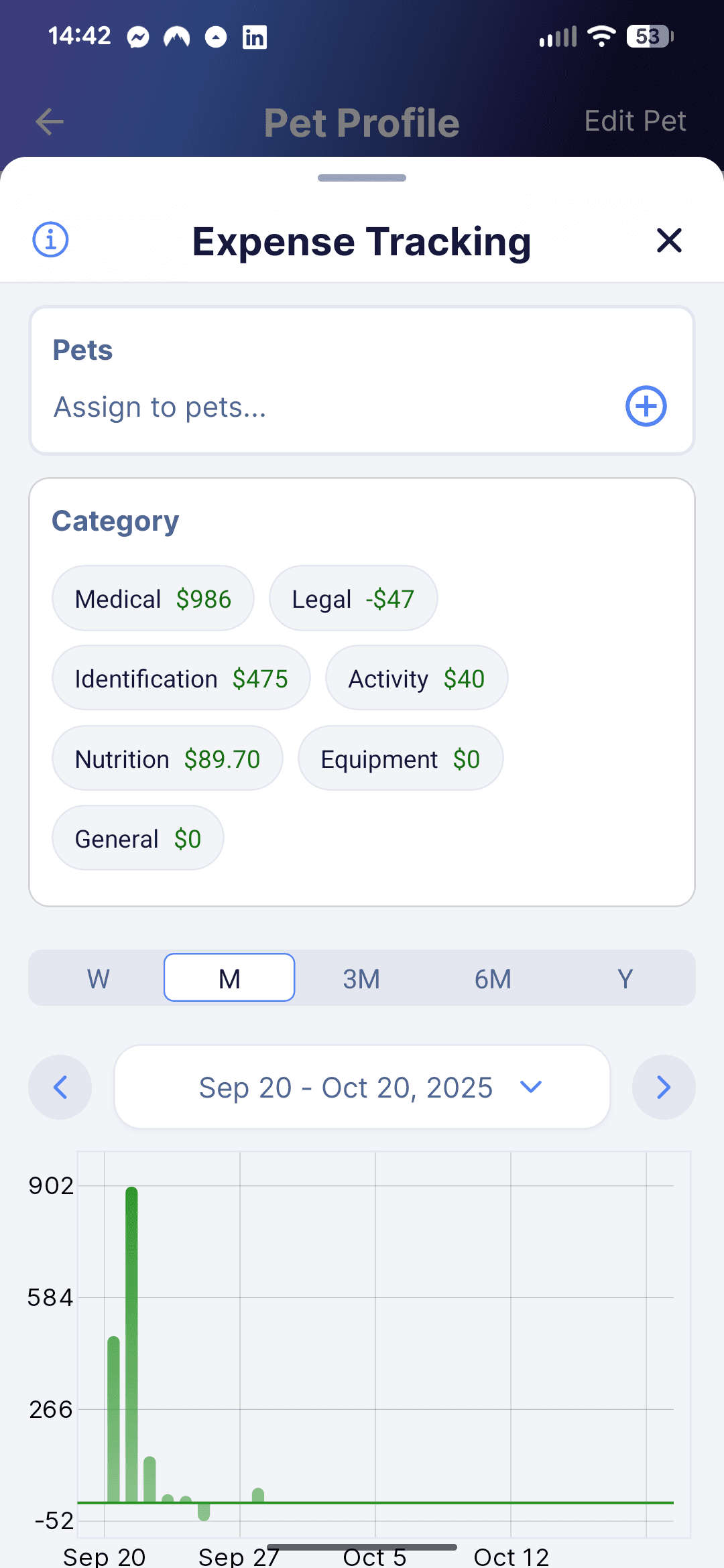Select the M period in the segmented control
Screen dimensions: 724x1568
[229, 978]
